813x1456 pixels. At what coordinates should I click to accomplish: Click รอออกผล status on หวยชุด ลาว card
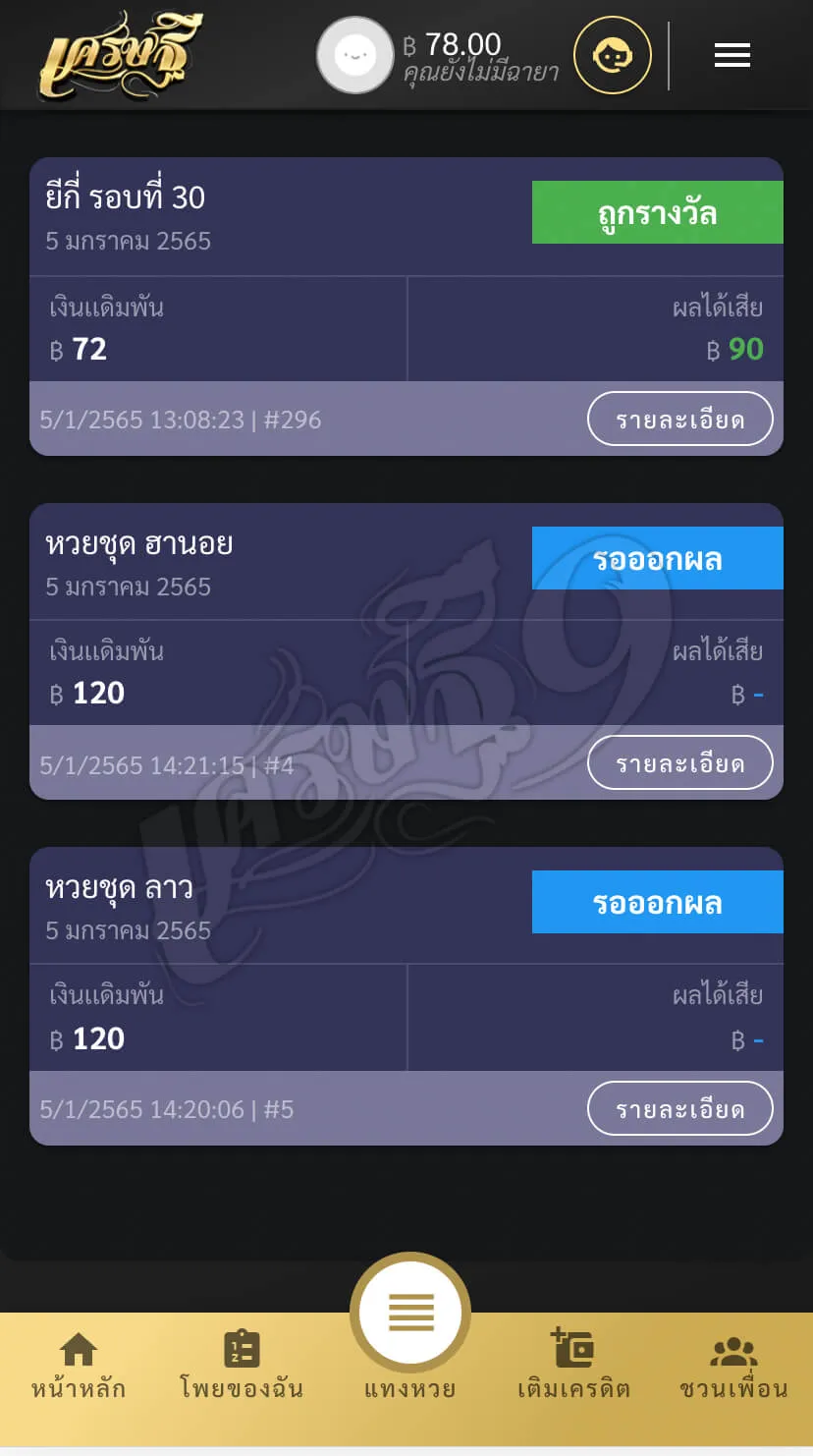click(x=656, y=902)
